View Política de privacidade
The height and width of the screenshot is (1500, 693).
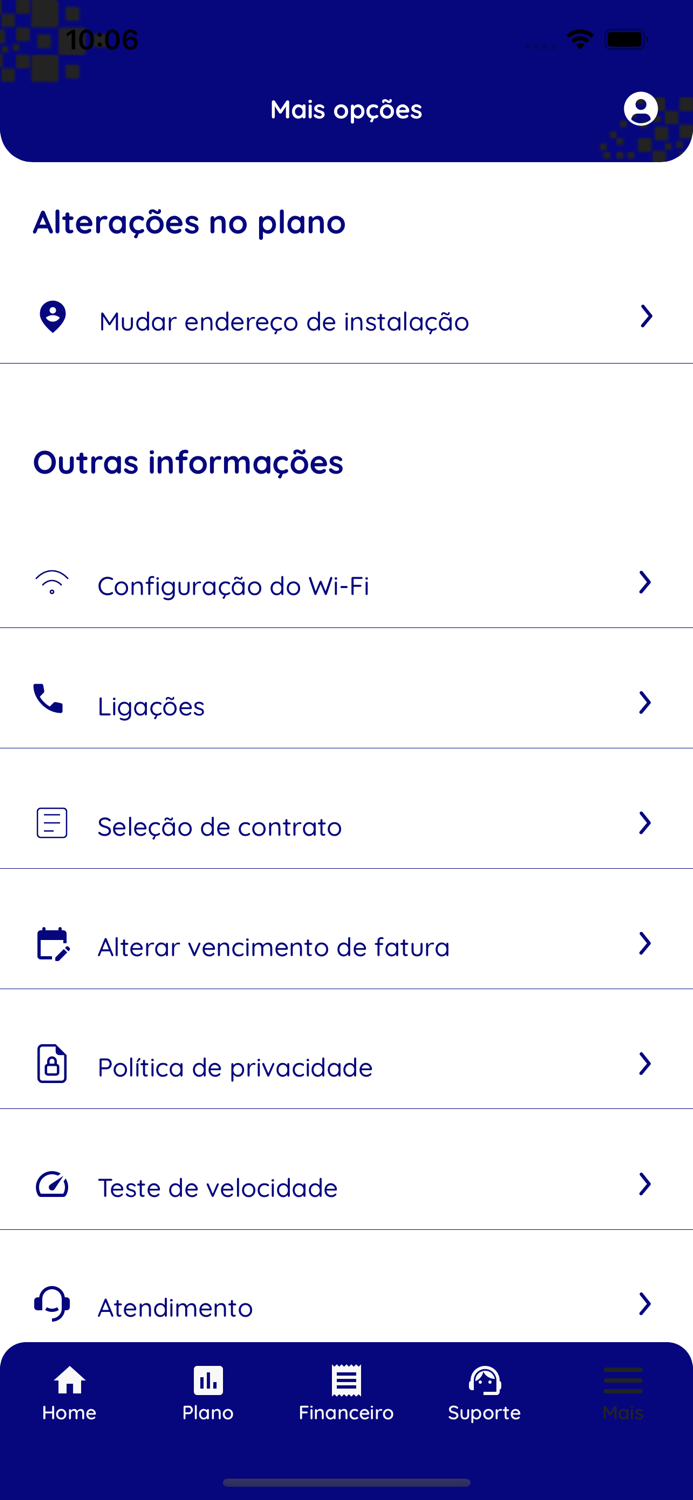click(x=346, y=1065)
